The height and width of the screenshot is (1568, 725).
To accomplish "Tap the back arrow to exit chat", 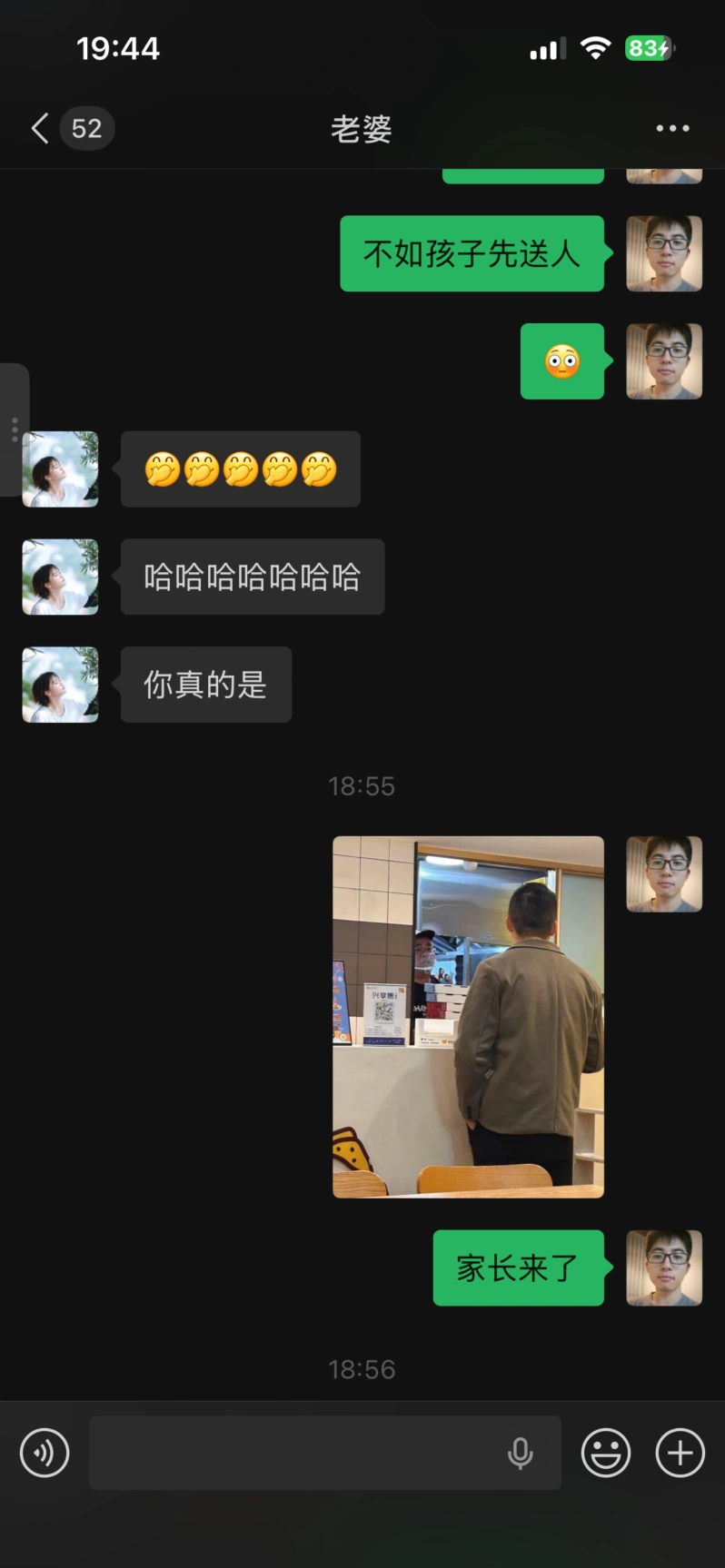I will pos(38,128).
